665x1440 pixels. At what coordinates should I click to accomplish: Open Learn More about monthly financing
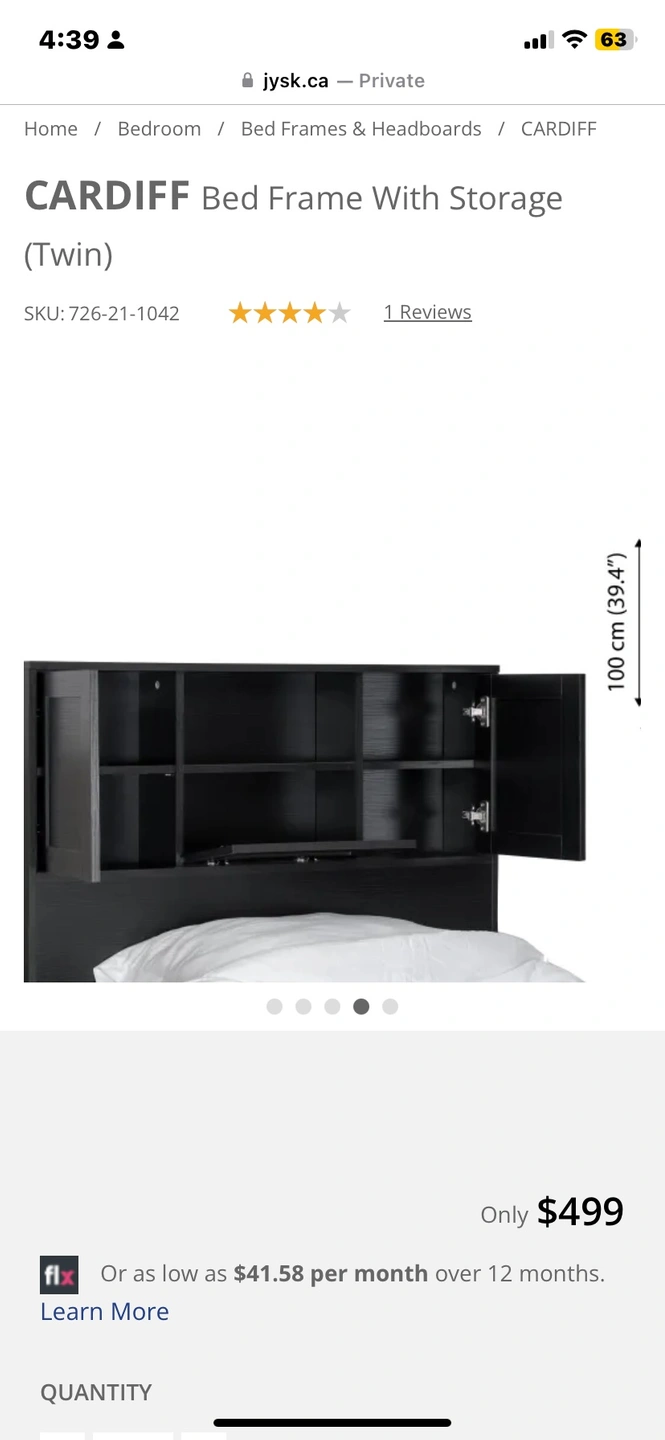104,1312
